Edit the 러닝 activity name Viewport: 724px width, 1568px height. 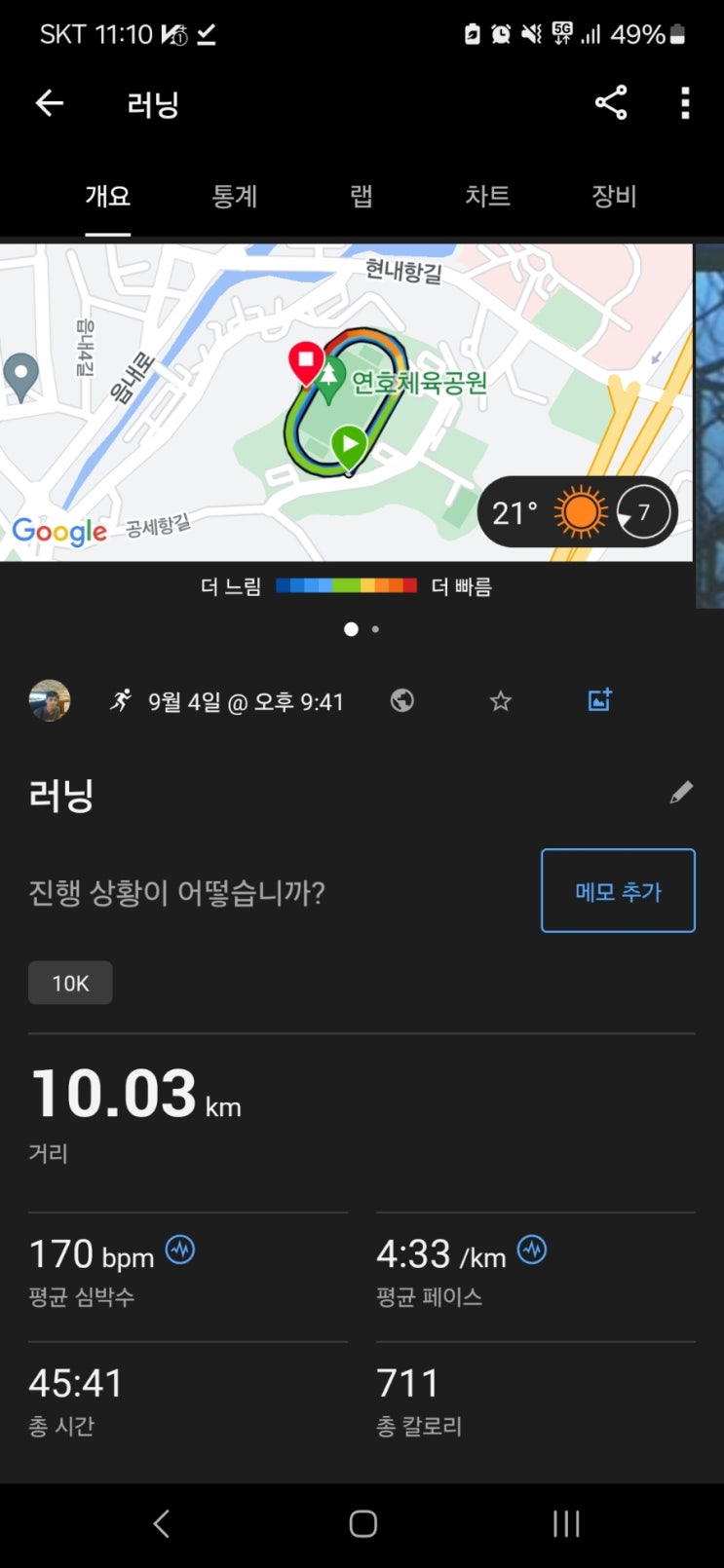click(681, 793)
